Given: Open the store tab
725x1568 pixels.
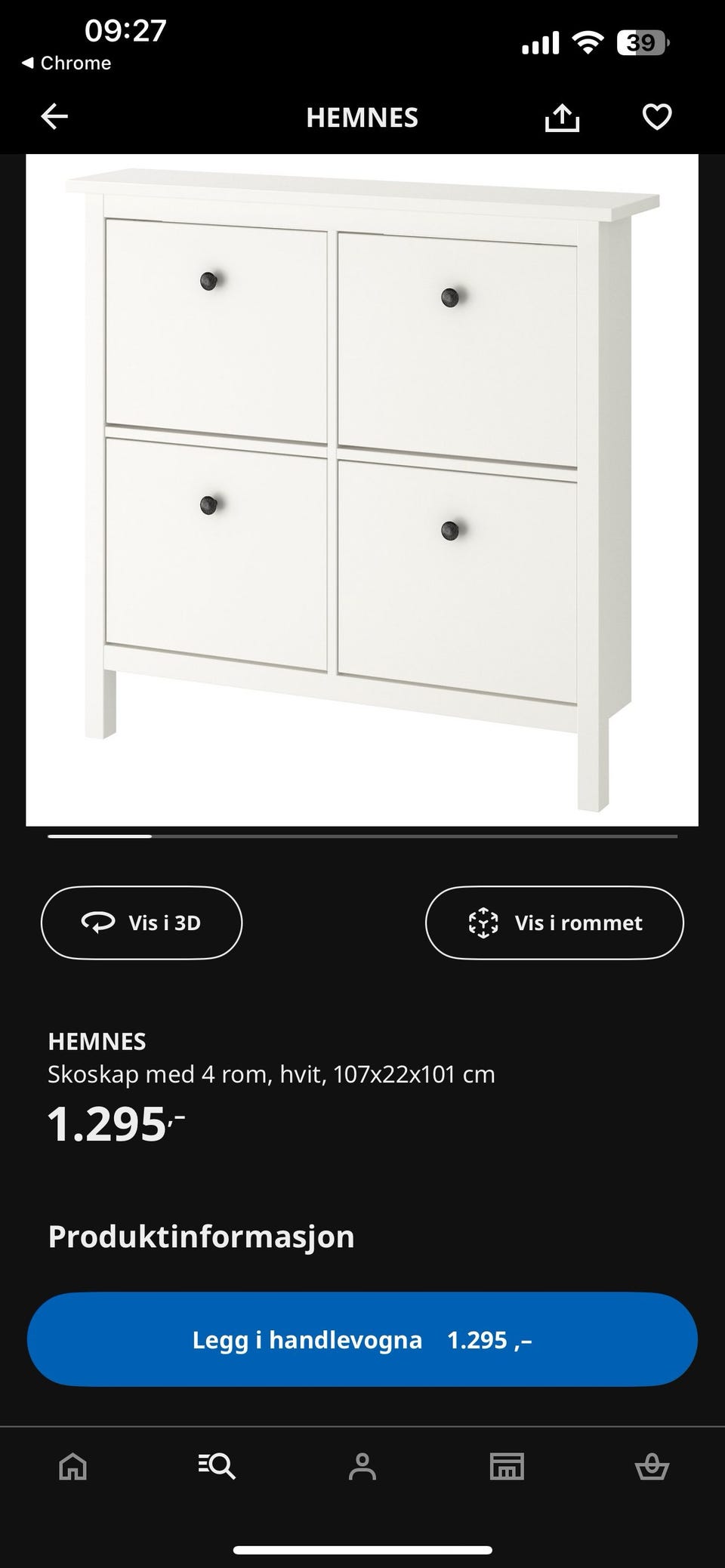Looking at the screenshot, I should click(x=507, y=1466).
